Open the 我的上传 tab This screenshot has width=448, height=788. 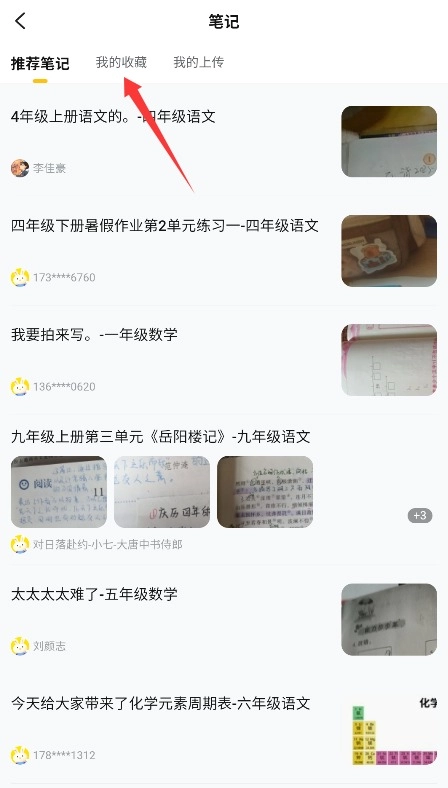pos(199,62)
